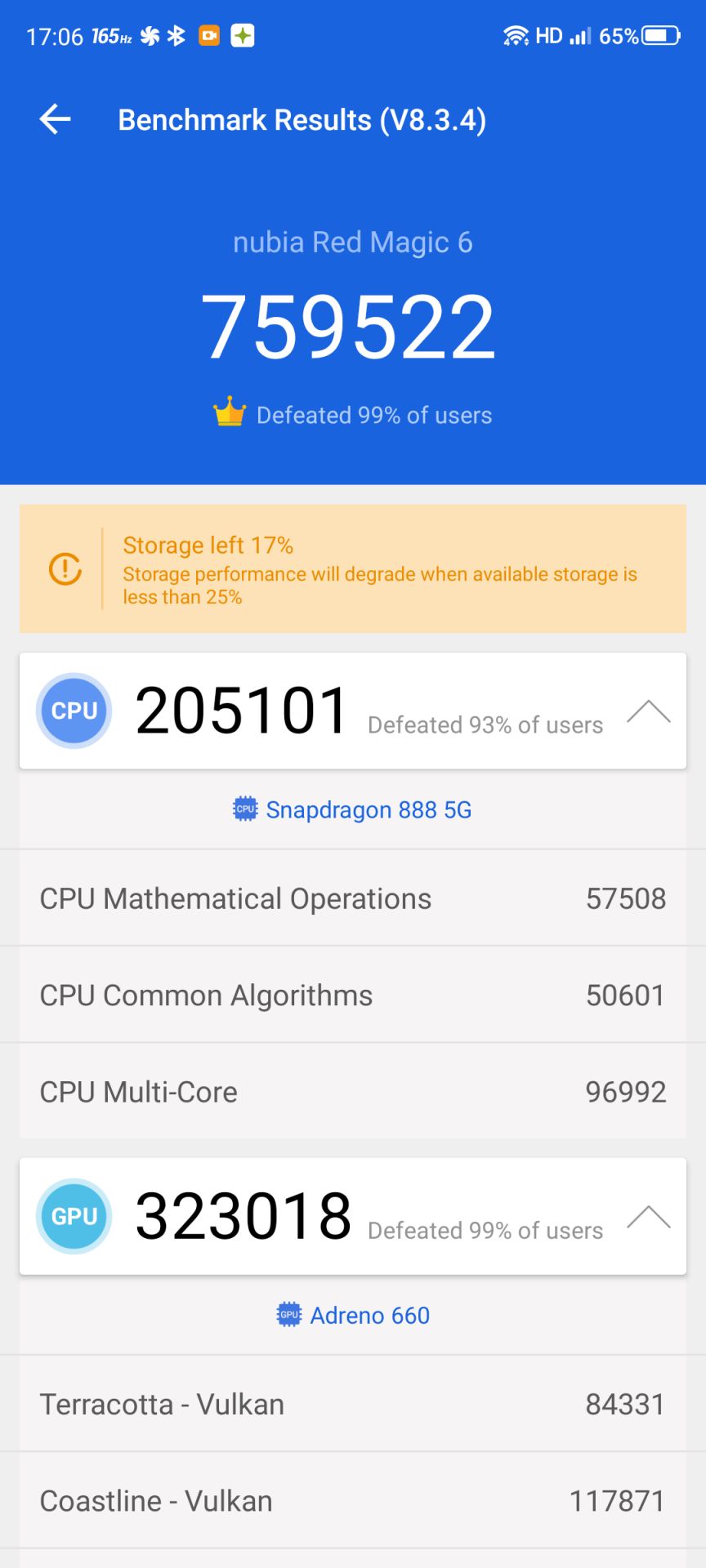Open Snapdragon 888 5G chip details
The height and width of the screenshot is (1568, 706).
pyautogui.click(x=352, y=809)
